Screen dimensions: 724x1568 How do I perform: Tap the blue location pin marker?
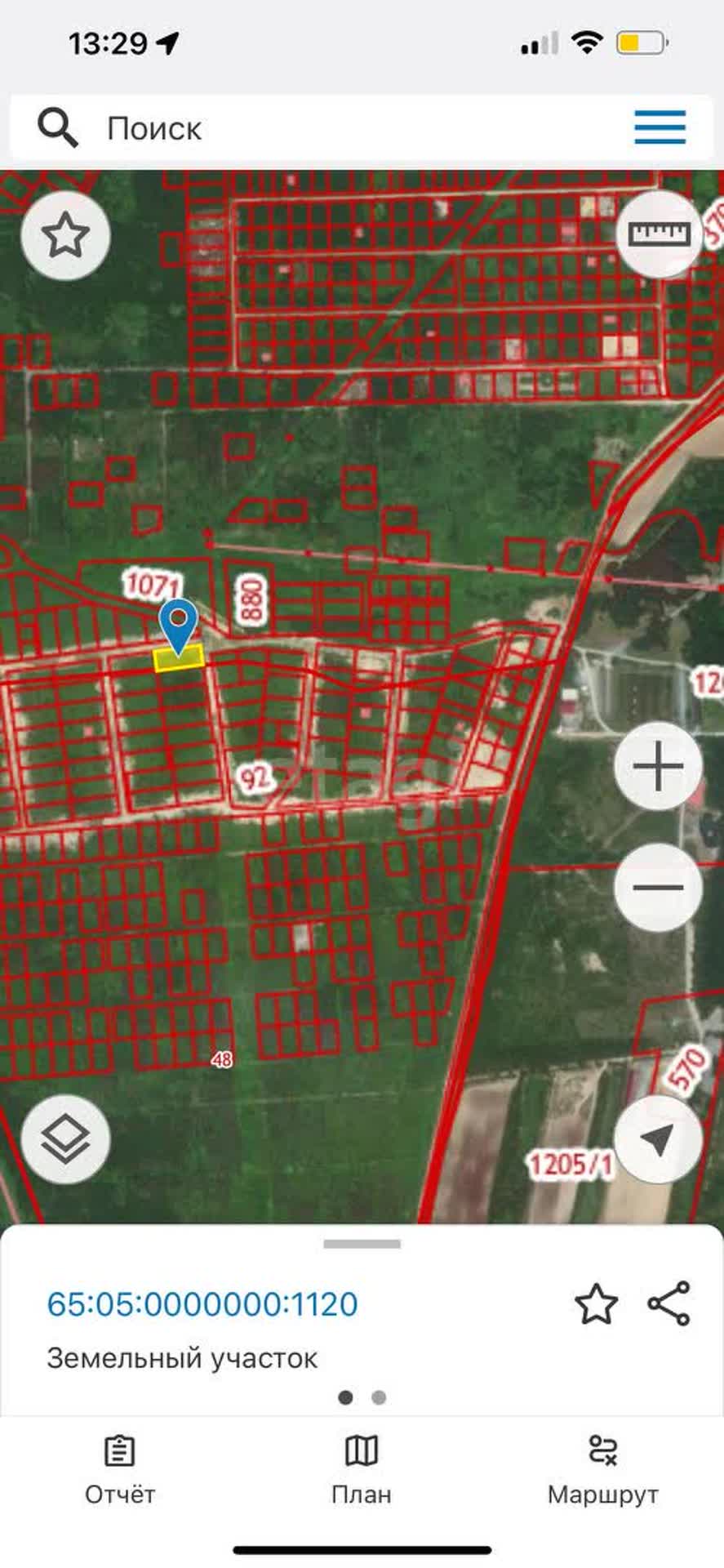(x=178, y=625)
